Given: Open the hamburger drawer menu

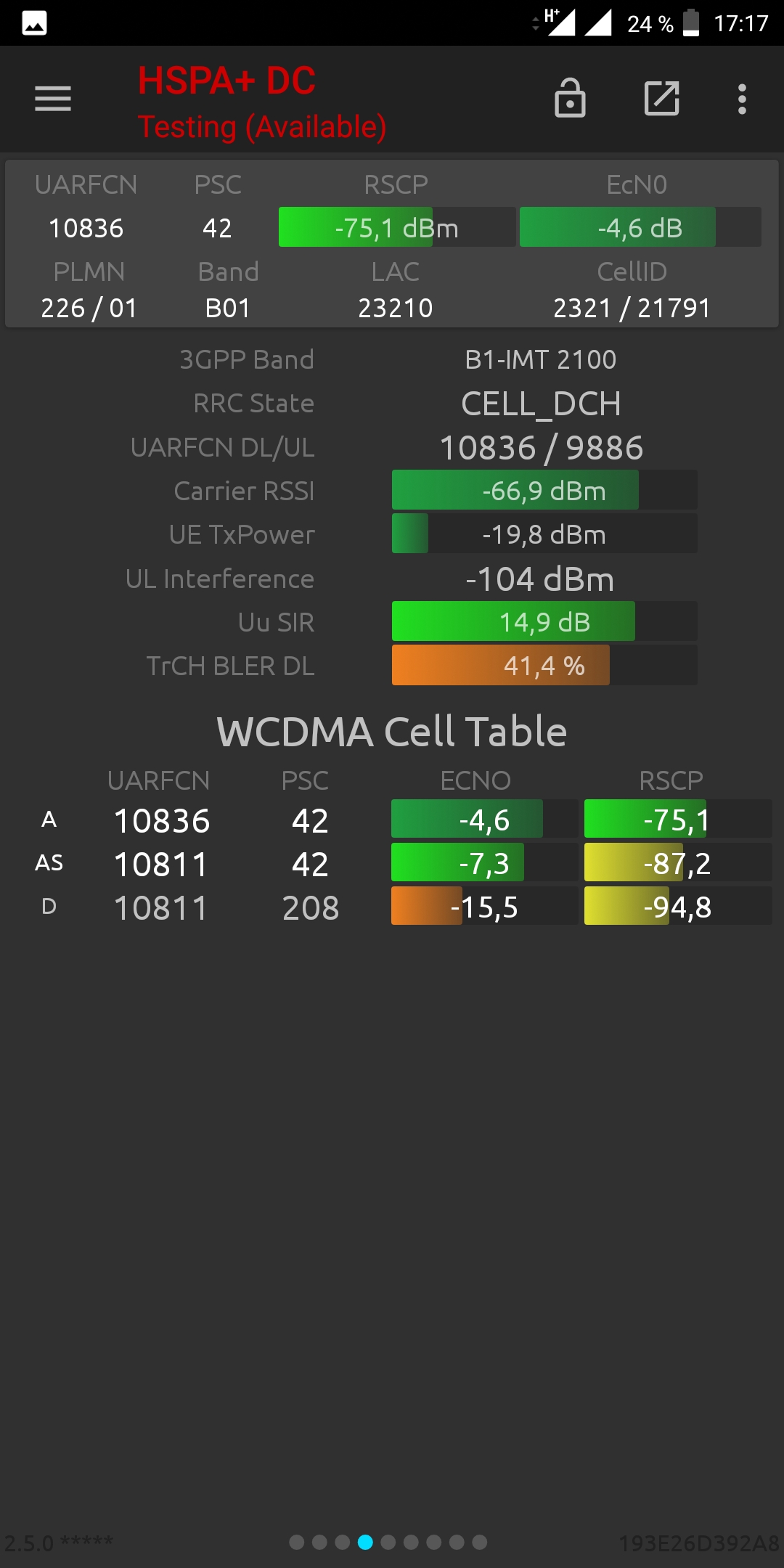Looking at the screenshot, I should point(53,99).
